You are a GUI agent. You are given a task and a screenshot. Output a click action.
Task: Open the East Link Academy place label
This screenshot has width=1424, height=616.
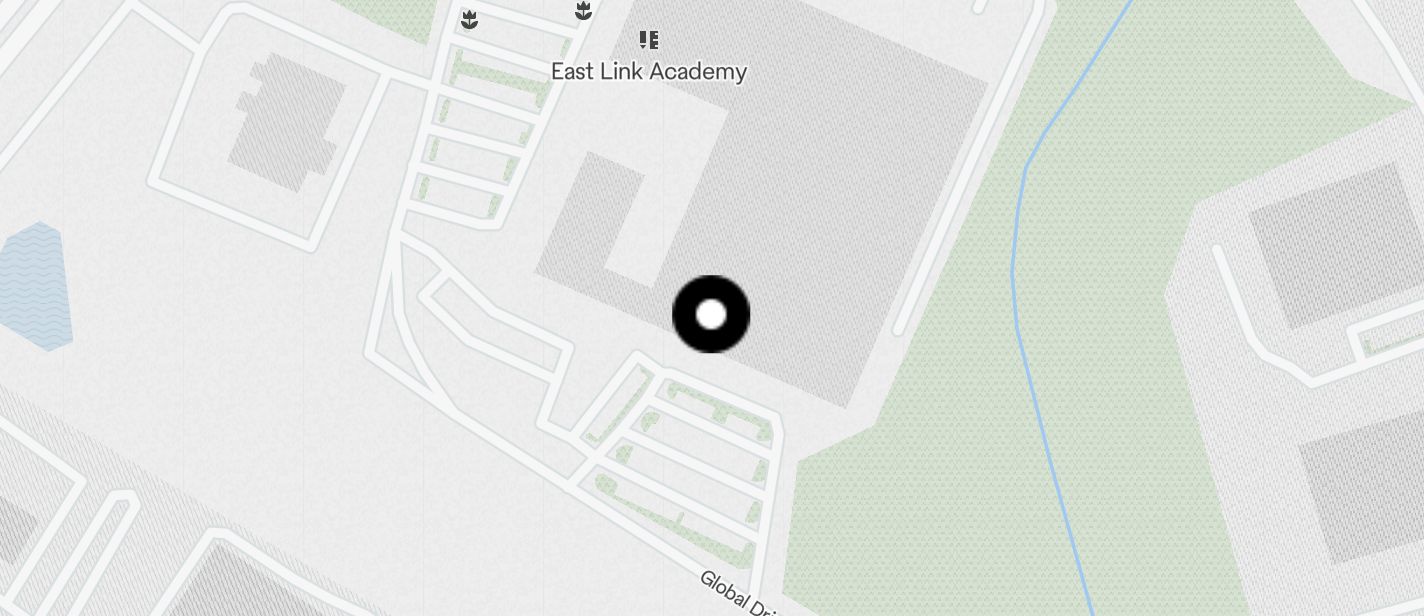coord(649,71)
